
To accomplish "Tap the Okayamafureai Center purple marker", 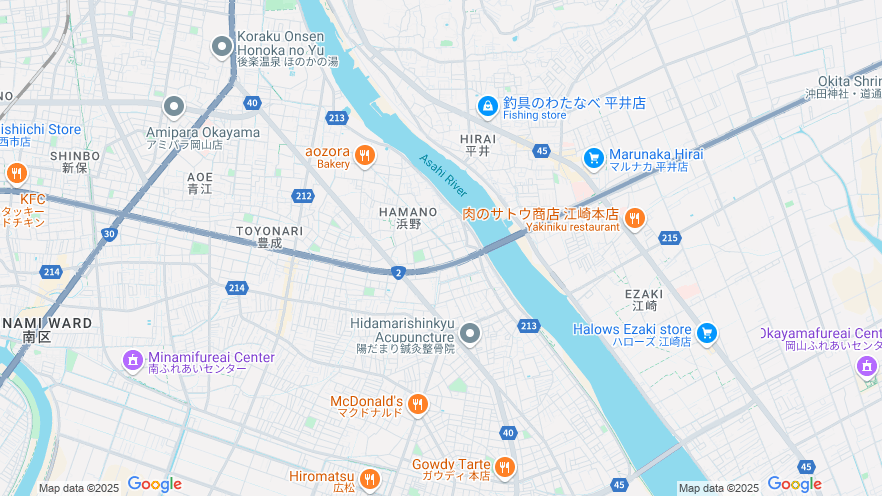I will pos(867,368).
